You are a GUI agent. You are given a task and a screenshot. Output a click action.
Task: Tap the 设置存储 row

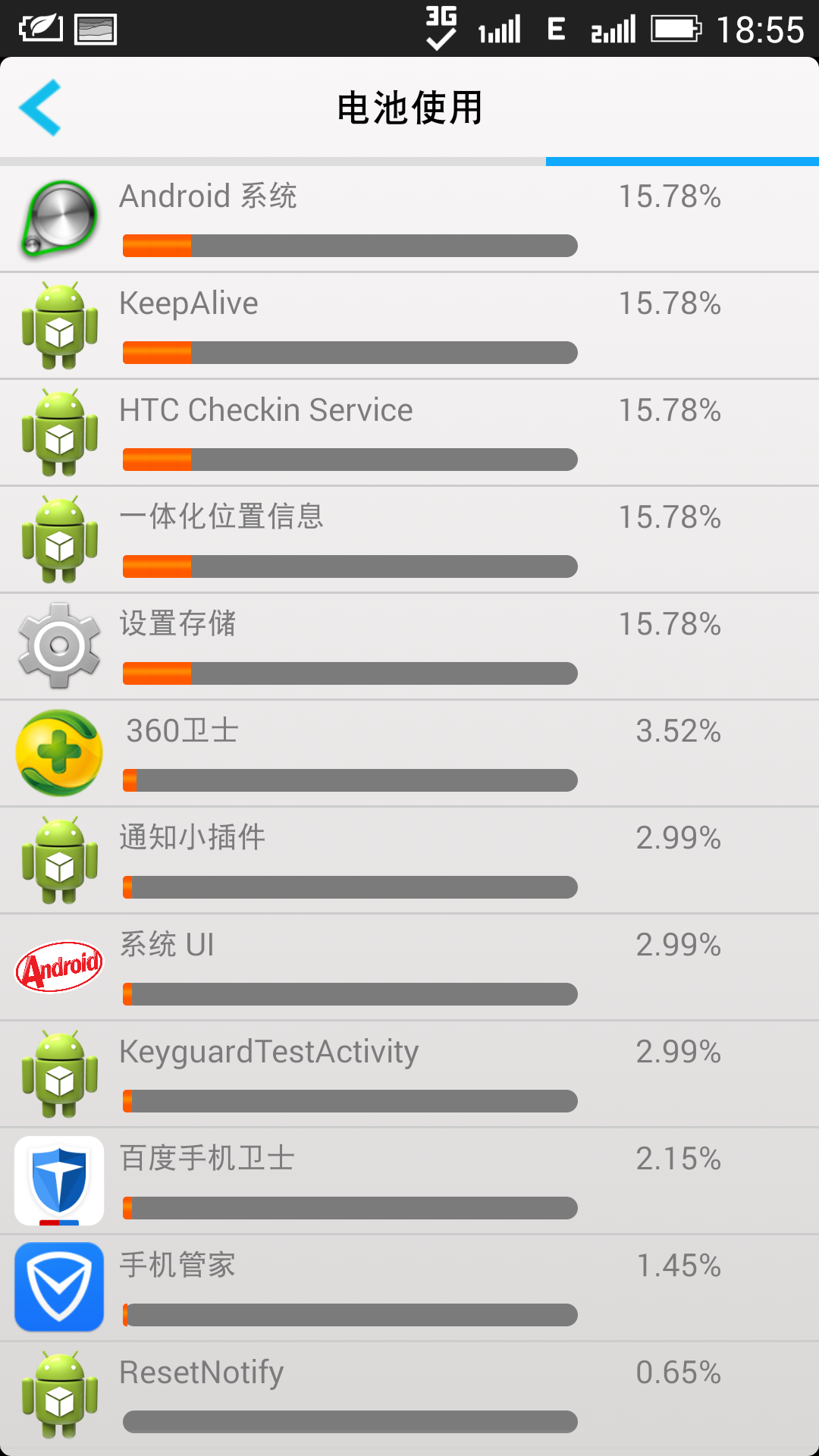click(409, 646)
